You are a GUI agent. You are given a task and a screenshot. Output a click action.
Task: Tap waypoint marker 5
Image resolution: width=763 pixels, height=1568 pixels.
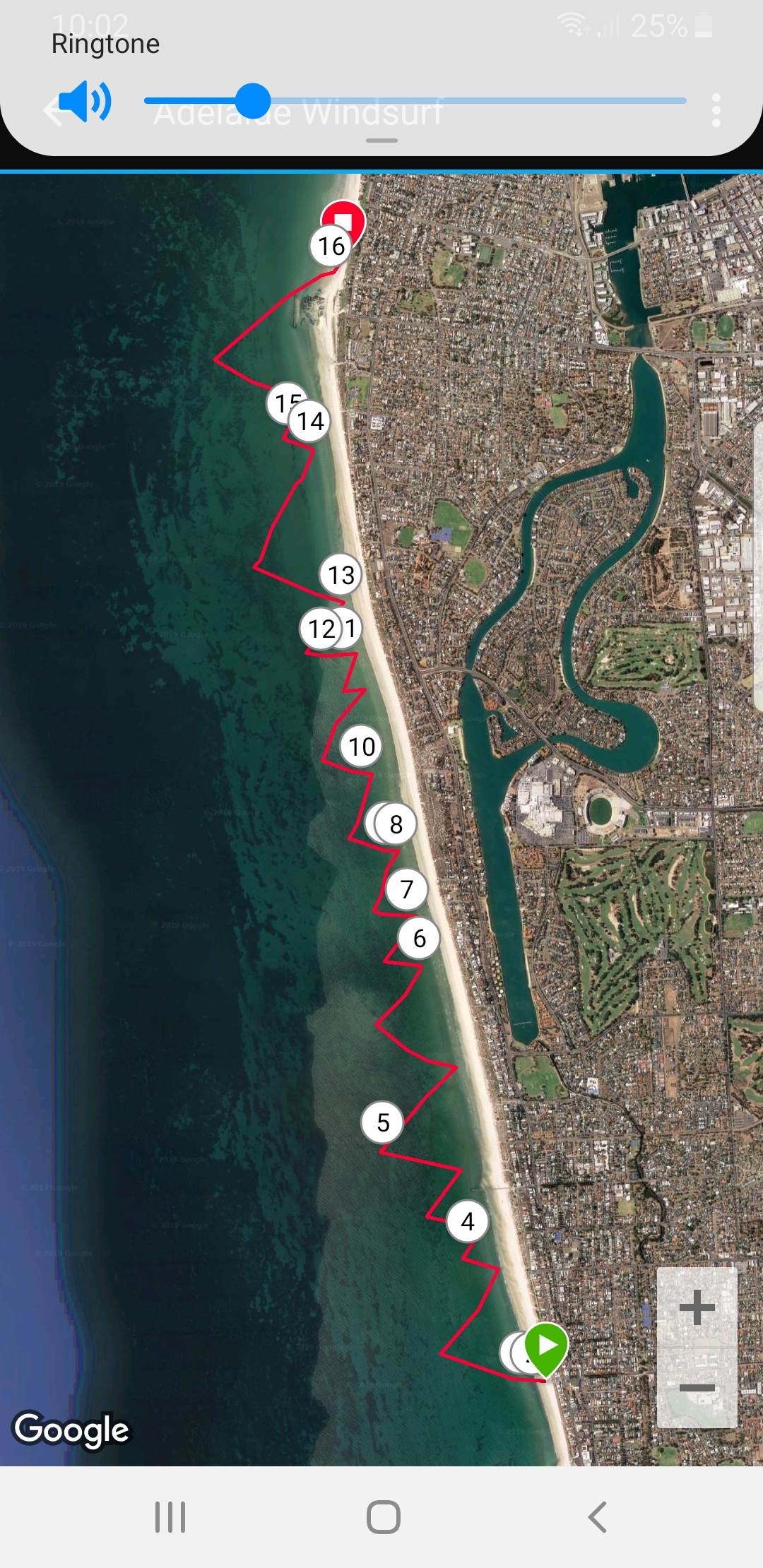tap(382, 1122)
